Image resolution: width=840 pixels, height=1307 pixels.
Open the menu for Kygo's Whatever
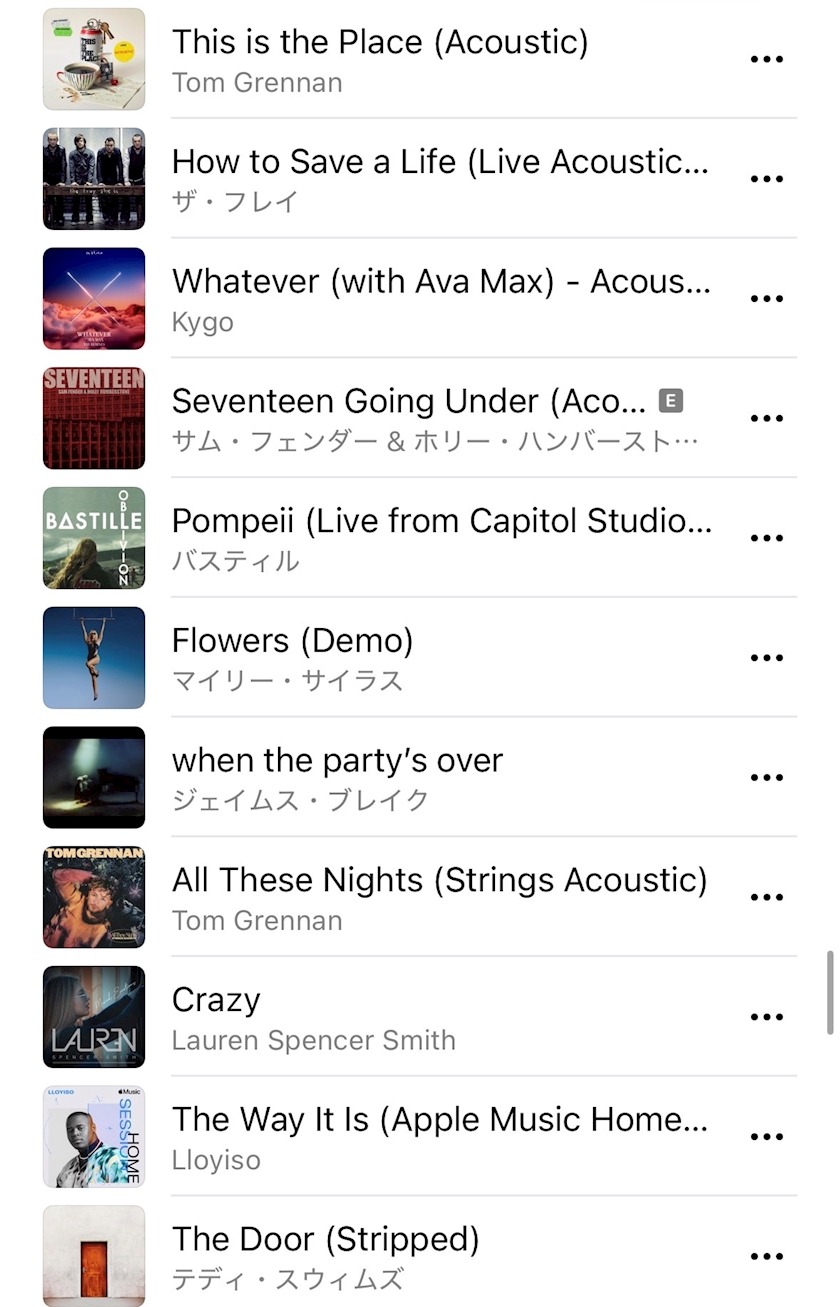tap(766, 299)
